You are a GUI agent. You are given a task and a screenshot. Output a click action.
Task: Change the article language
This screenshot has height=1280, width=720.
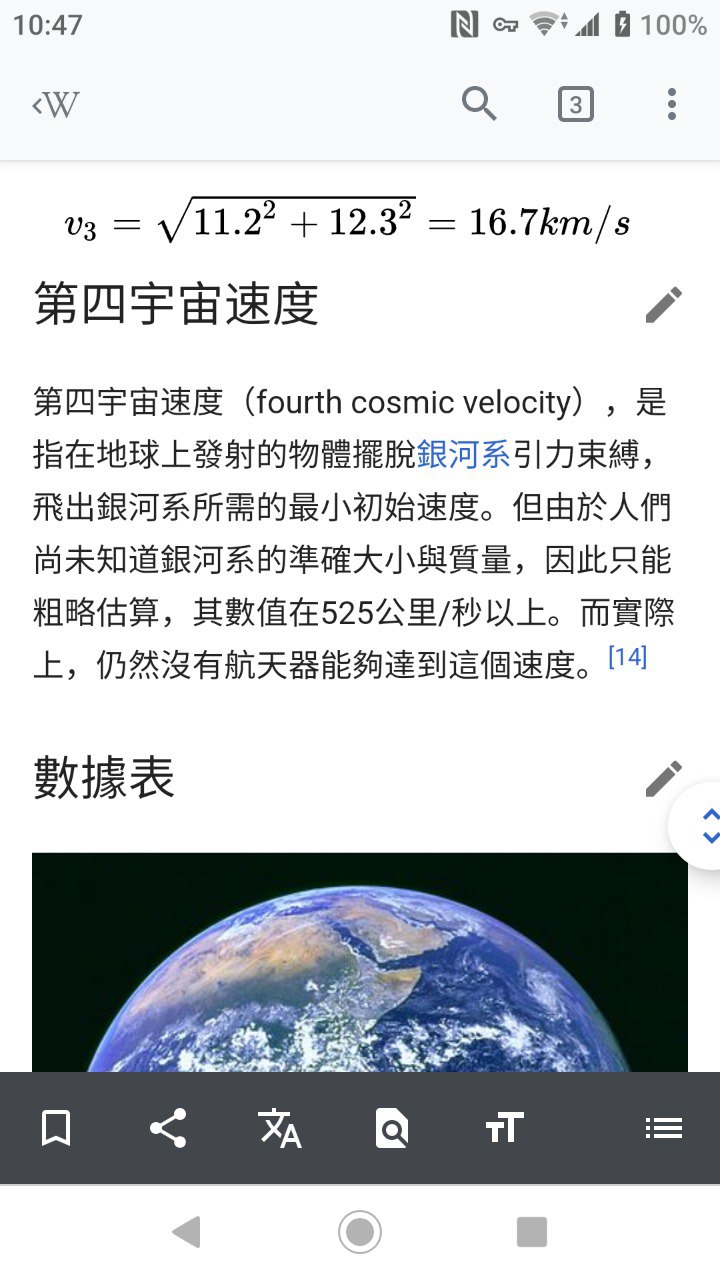click(x=280, y=1129)
